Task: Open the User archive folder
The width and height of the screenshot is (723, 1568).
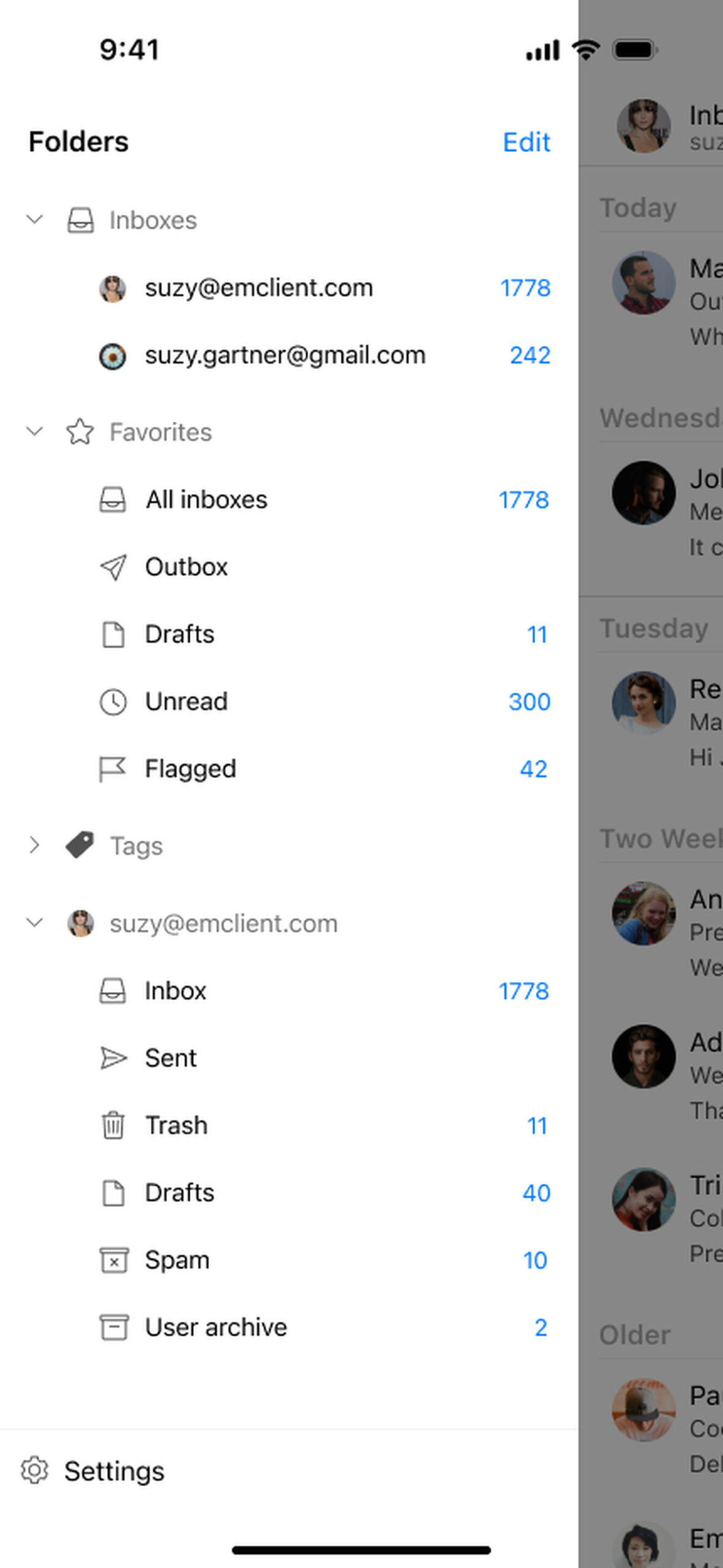Action: (215, 1328)
